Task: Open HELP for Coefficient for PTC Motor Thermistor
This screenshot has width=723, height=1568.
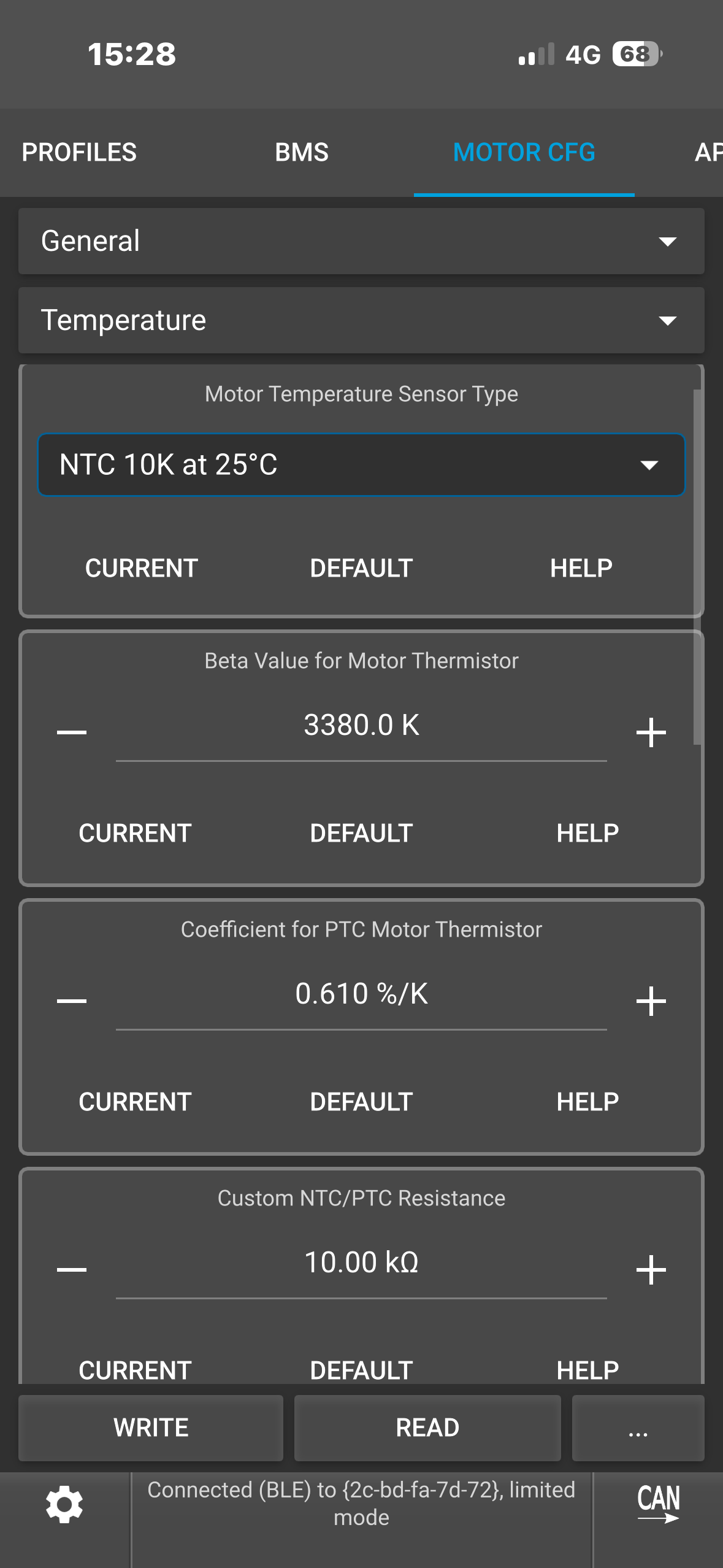Action: [587, 1102]
